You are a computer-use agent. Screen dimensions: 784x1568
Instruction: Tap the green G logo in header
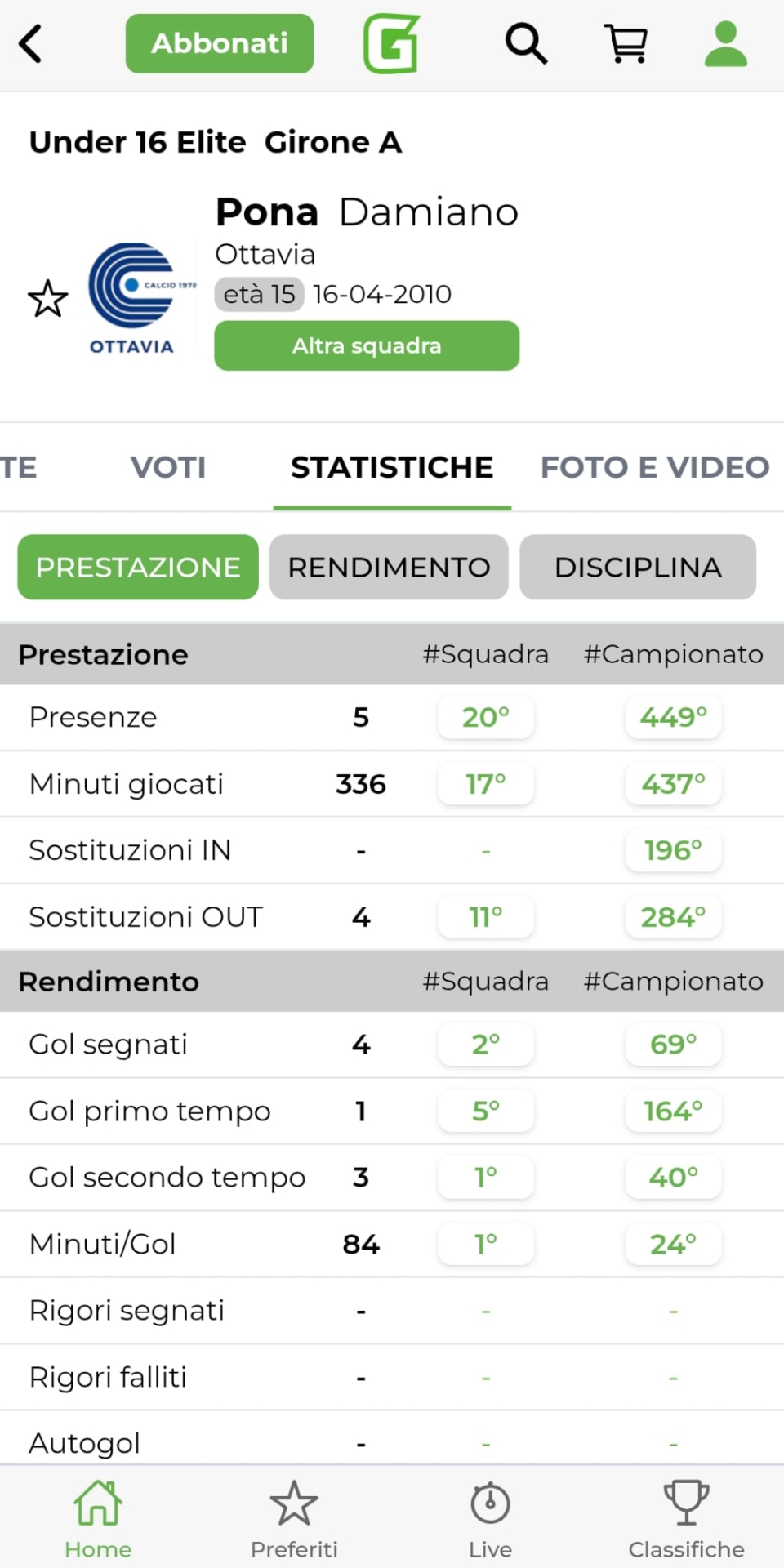391,44
